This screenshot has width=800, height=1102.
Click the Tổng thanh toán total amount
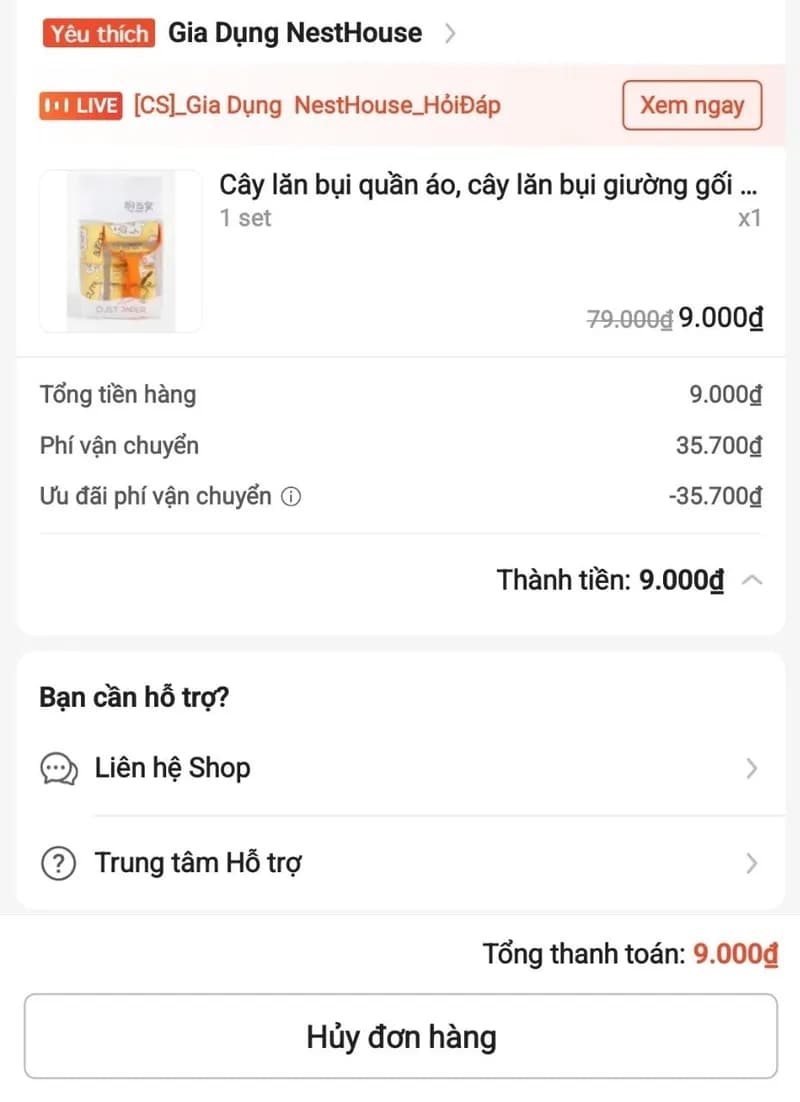click(737, 954)
